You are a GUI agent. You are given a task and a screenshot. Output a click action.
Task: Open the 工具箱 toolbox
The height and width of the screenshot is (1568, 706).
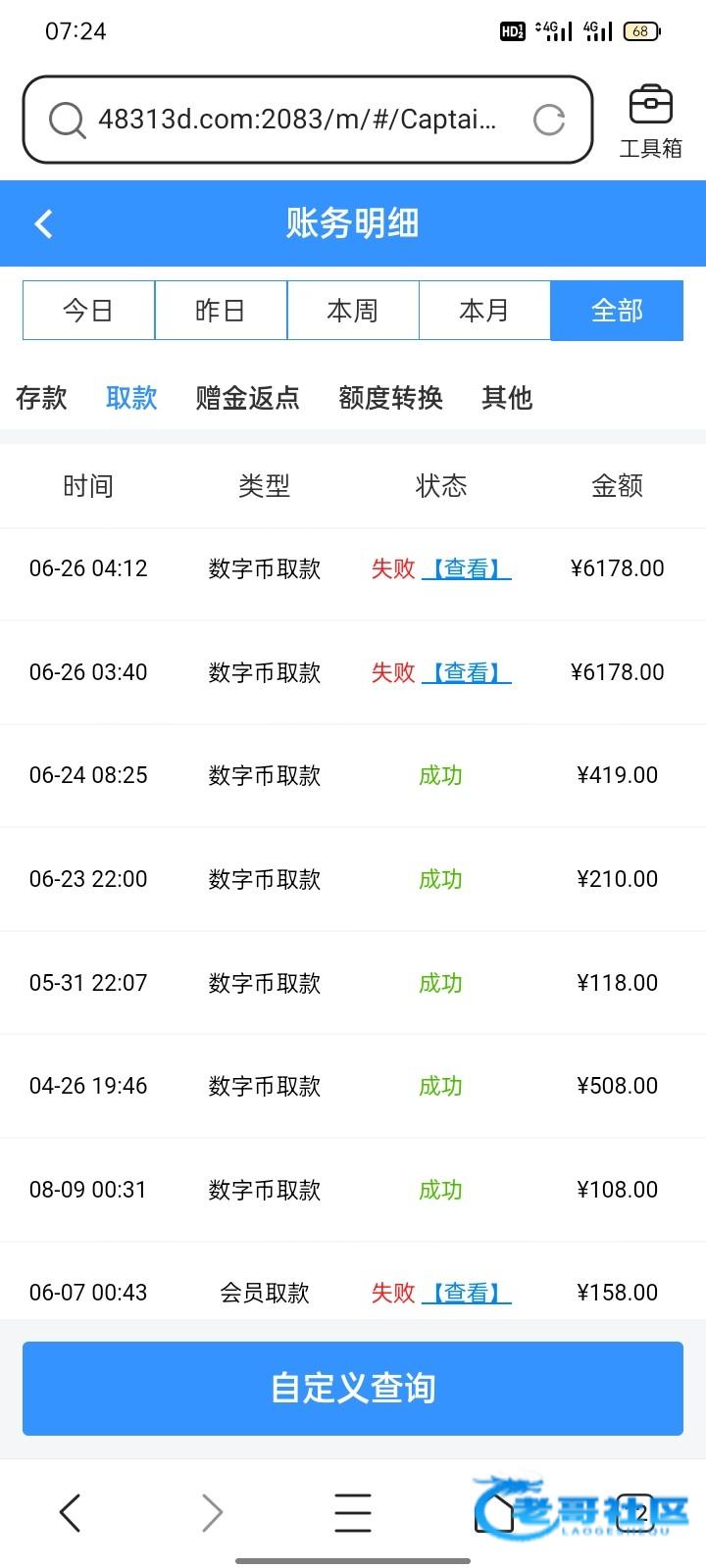pos(650,122)
